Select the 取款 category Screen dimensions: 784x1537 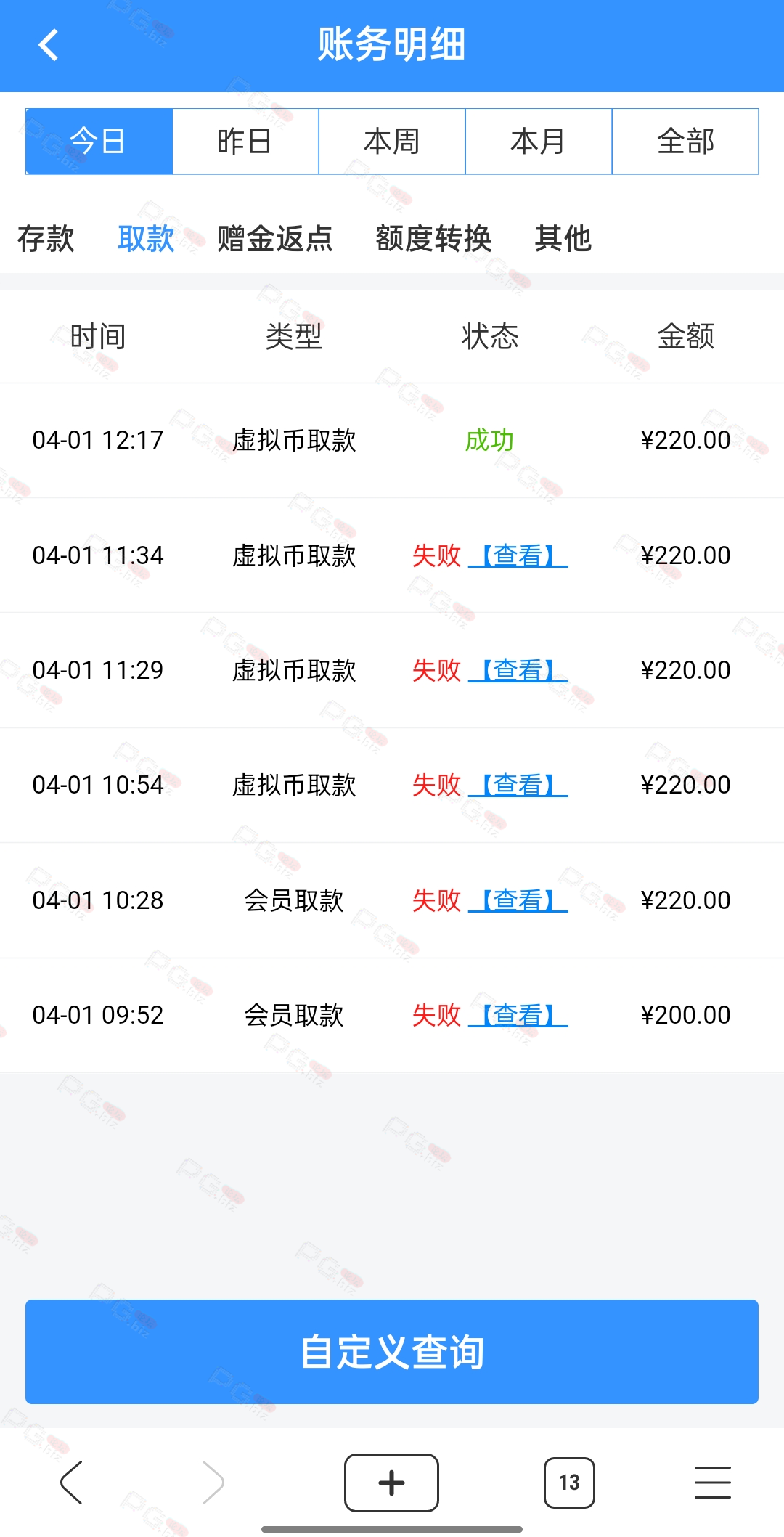(x=146, y=238)
